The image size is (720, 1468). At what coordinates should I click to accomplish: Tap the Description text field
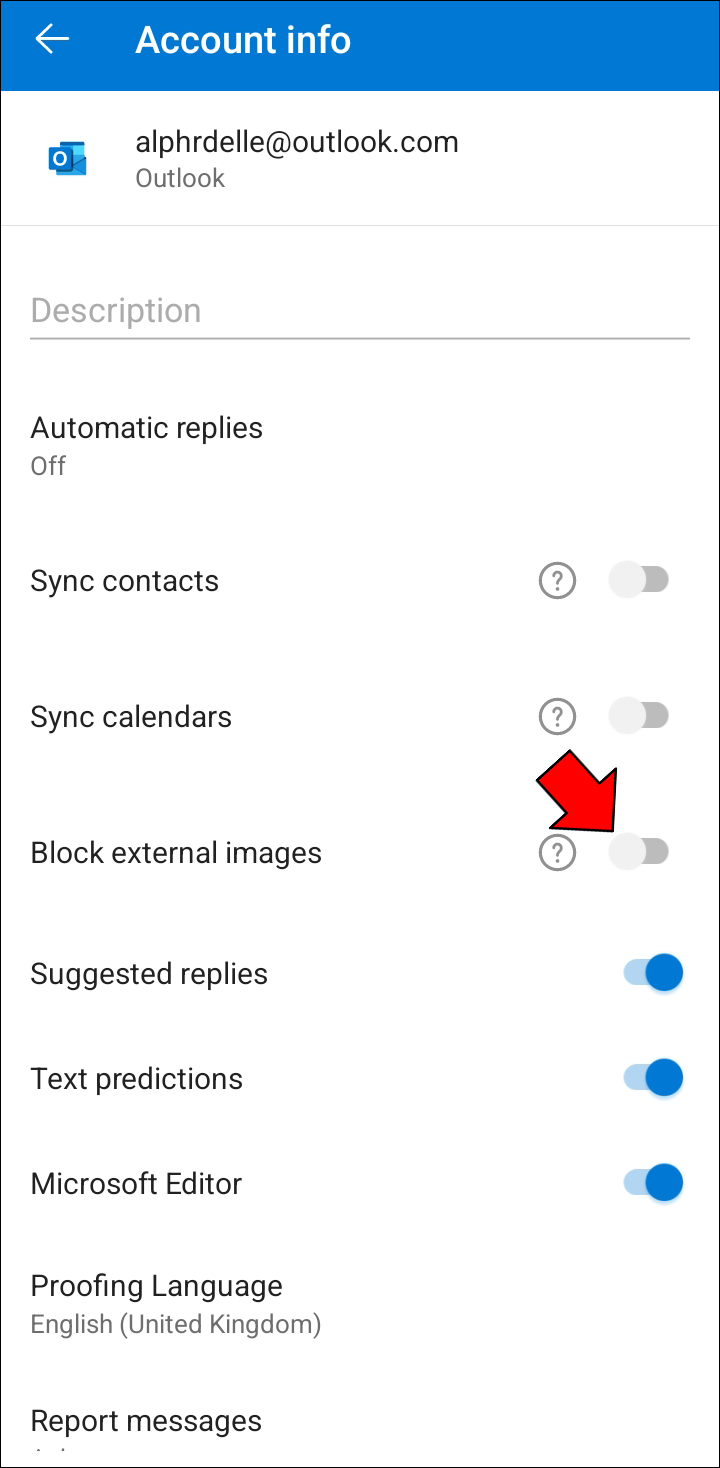click(360, 311)
